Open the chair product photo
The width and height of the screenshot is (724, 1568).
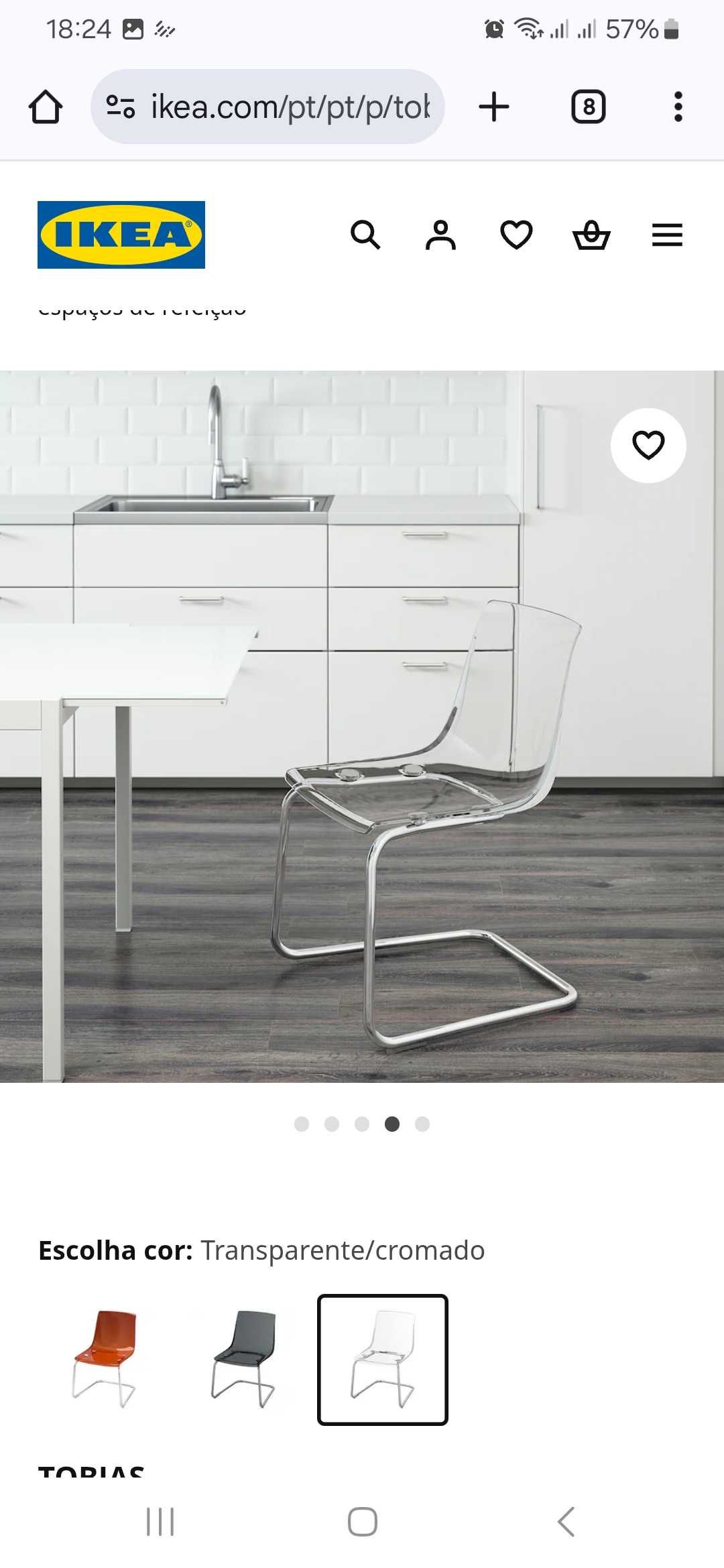362,726
